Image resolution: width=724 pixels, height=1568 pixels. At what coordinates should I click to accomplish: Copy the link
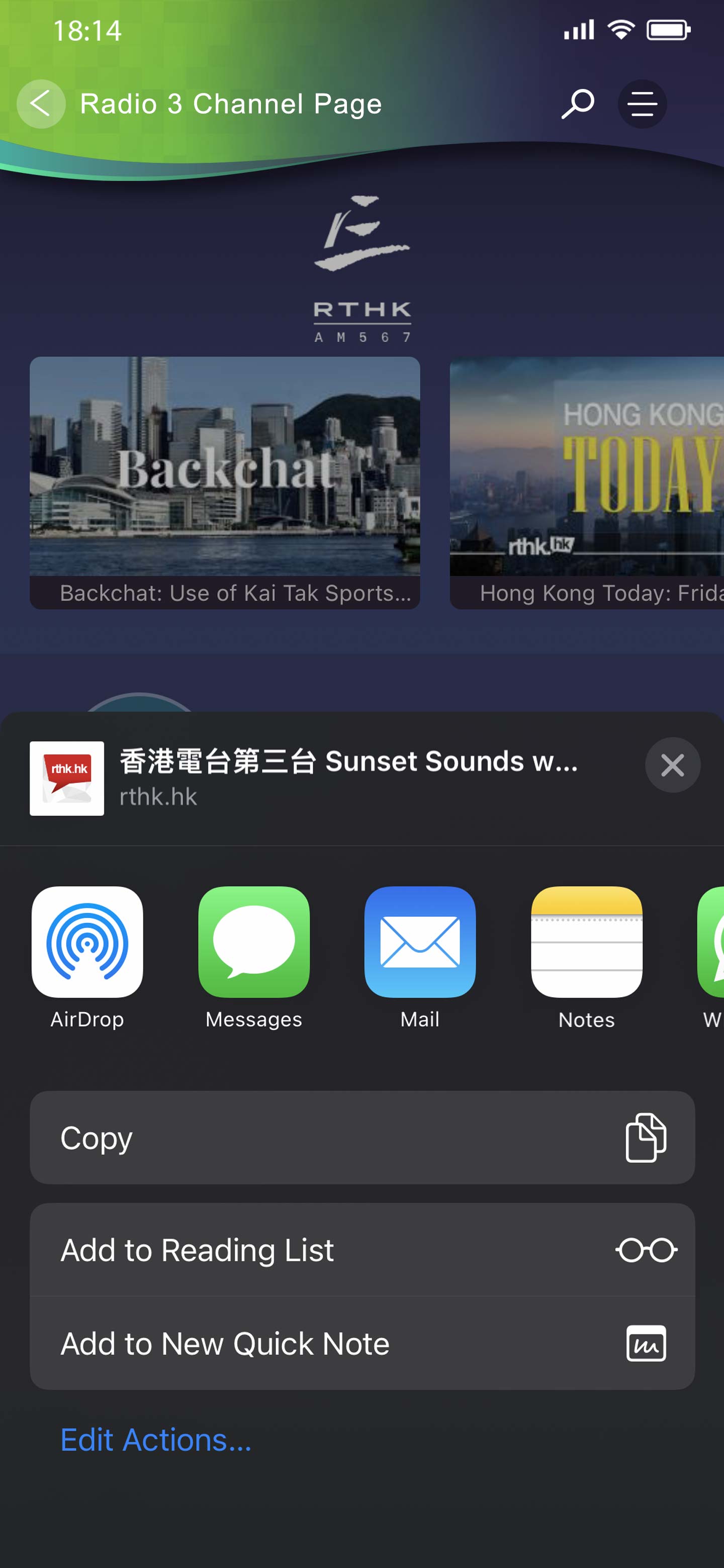363,1138
